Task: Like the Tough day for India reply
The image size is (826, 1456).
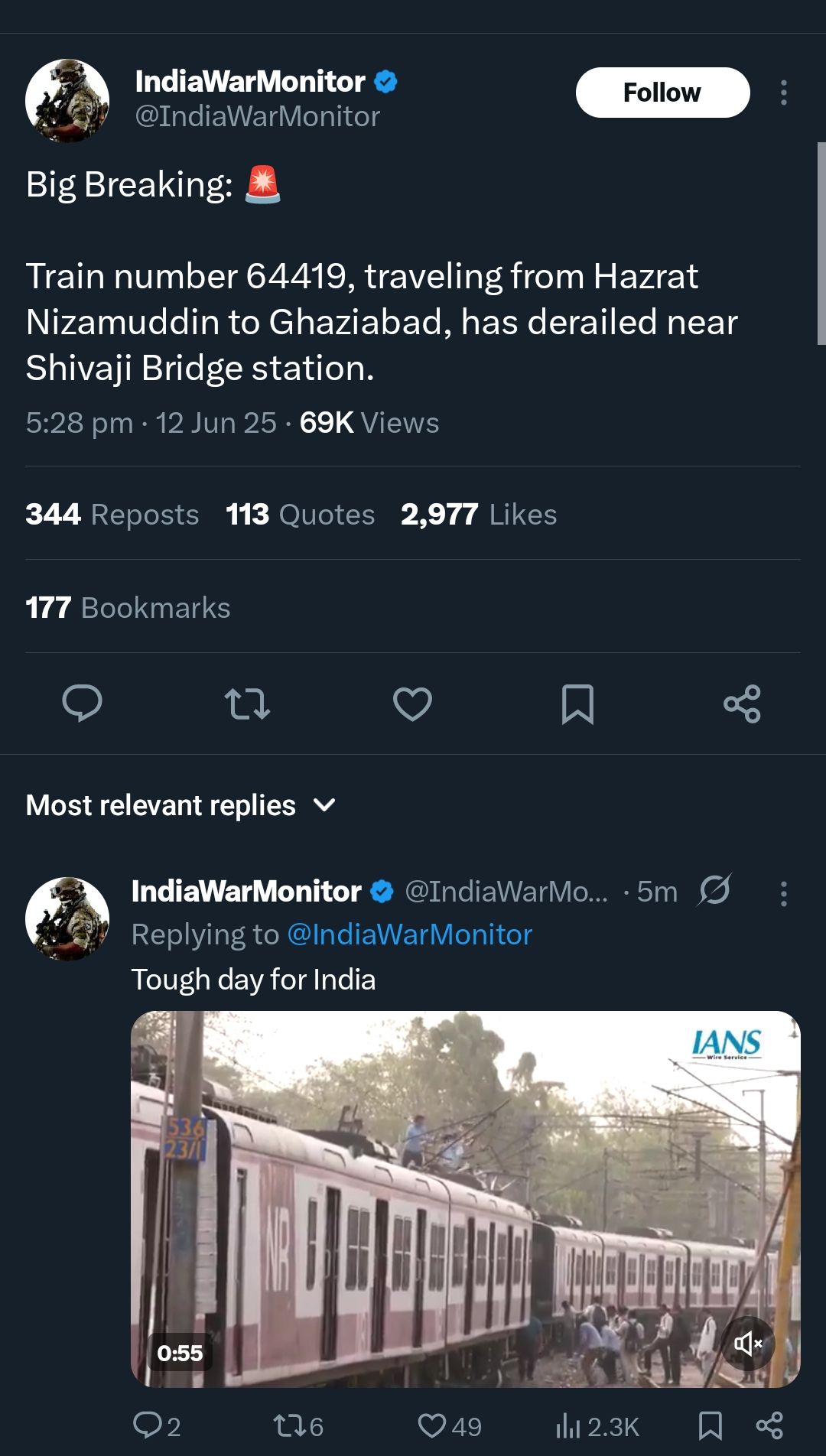Action: pyautogui.click(x=450, y=1426)
